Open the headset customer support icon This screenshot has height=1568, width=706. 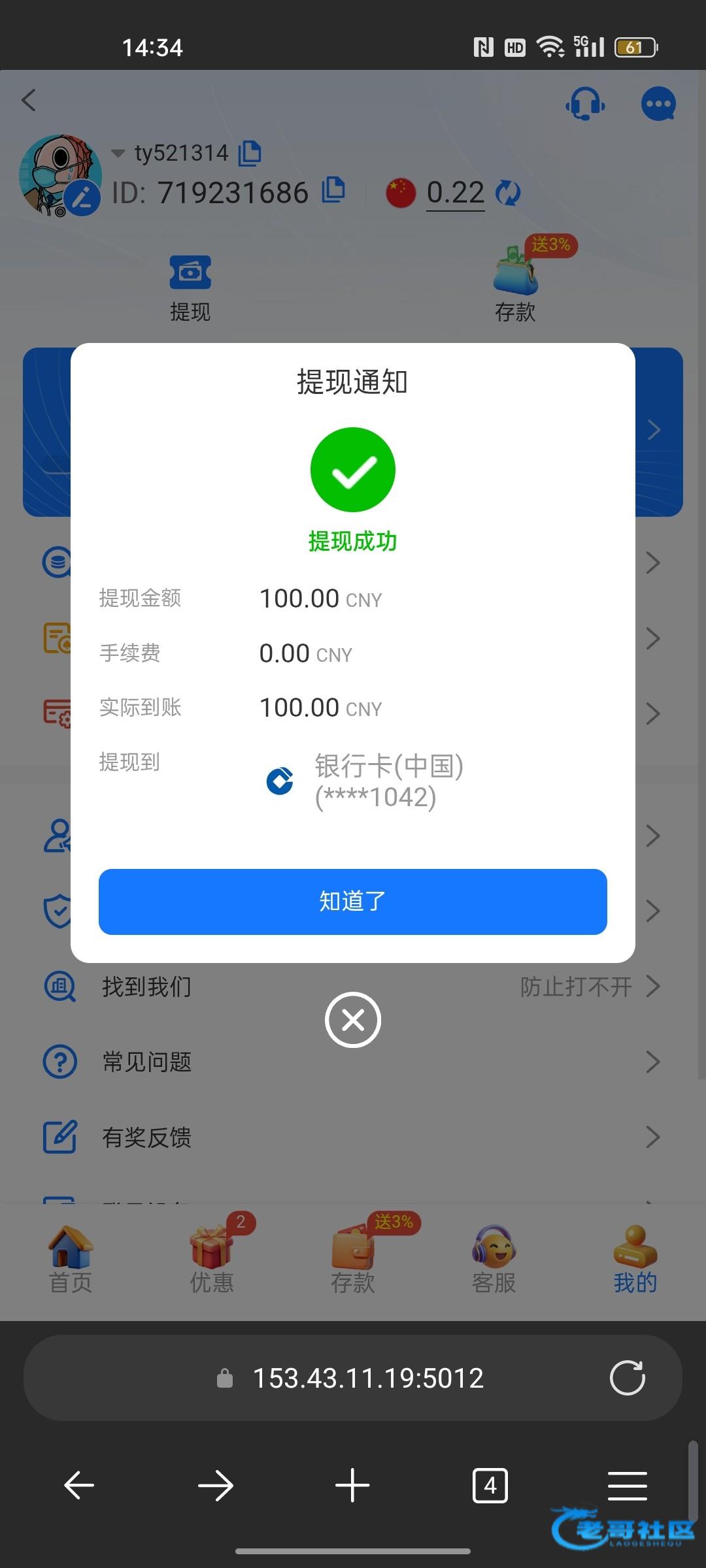click(585, 104)
